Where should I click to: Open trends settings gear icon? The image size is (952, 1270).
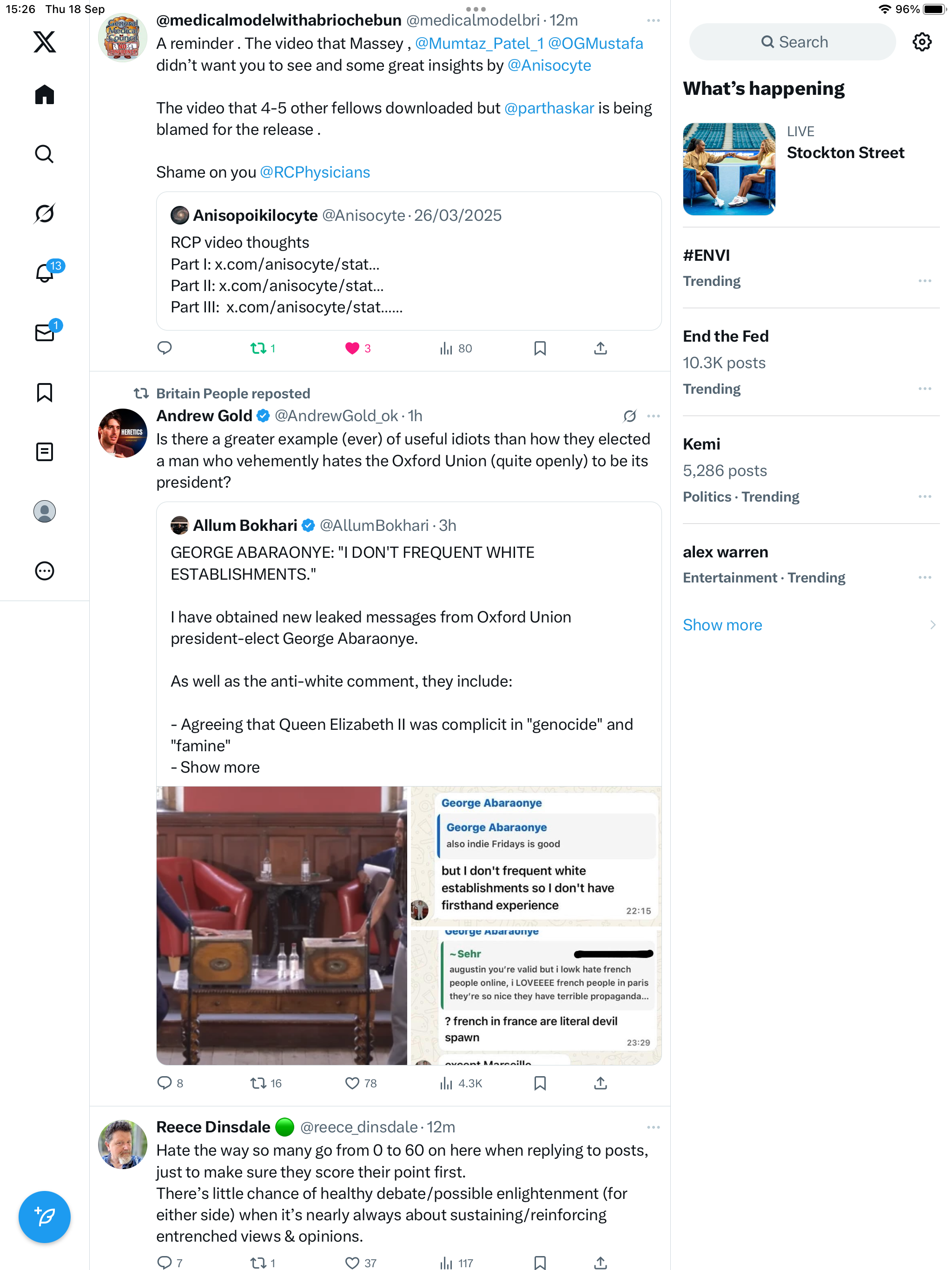[x=922, y=42]
